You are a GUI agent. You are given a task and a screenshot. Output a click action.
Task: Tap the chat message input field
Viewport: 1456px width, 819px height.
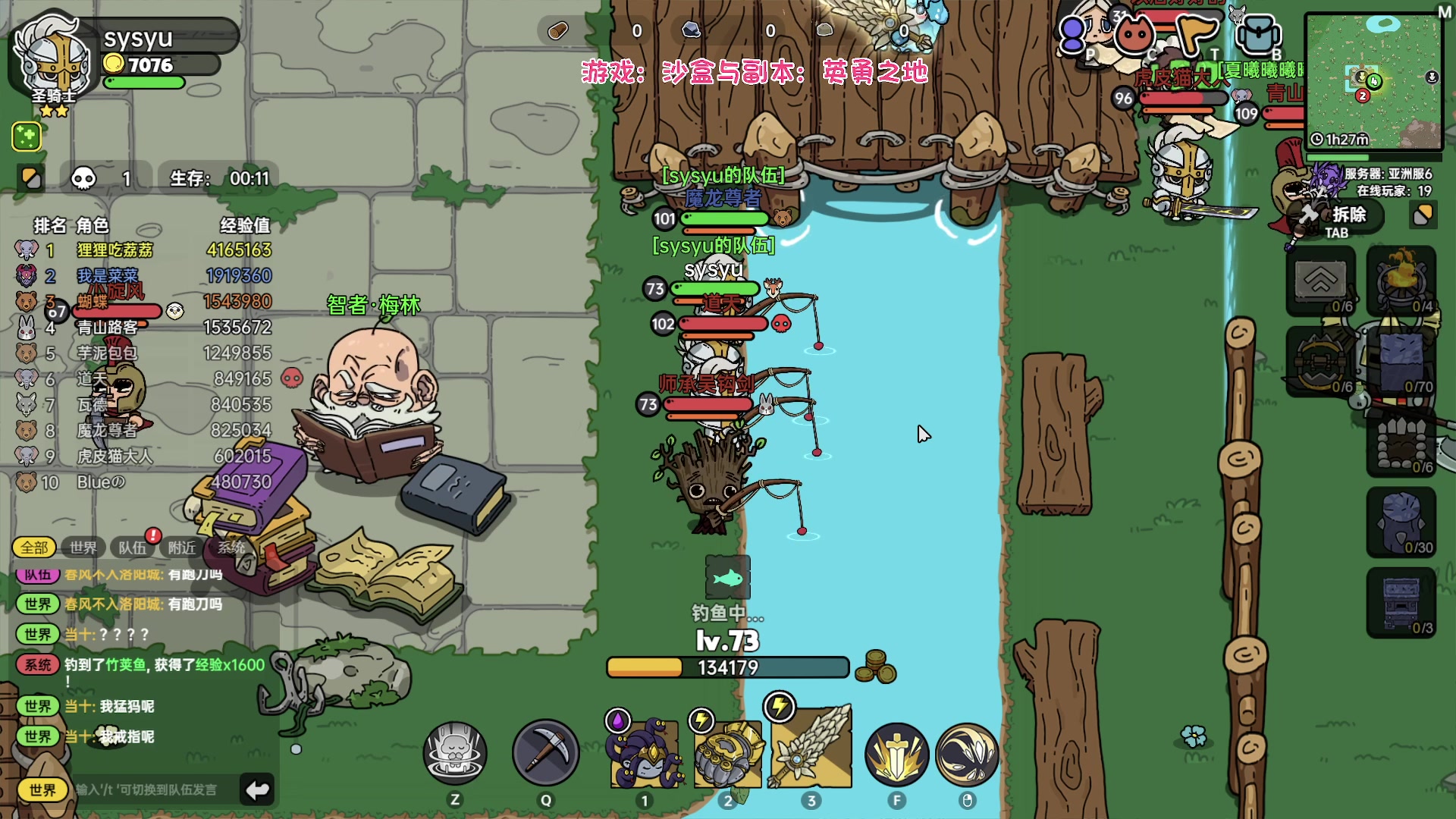152,790
